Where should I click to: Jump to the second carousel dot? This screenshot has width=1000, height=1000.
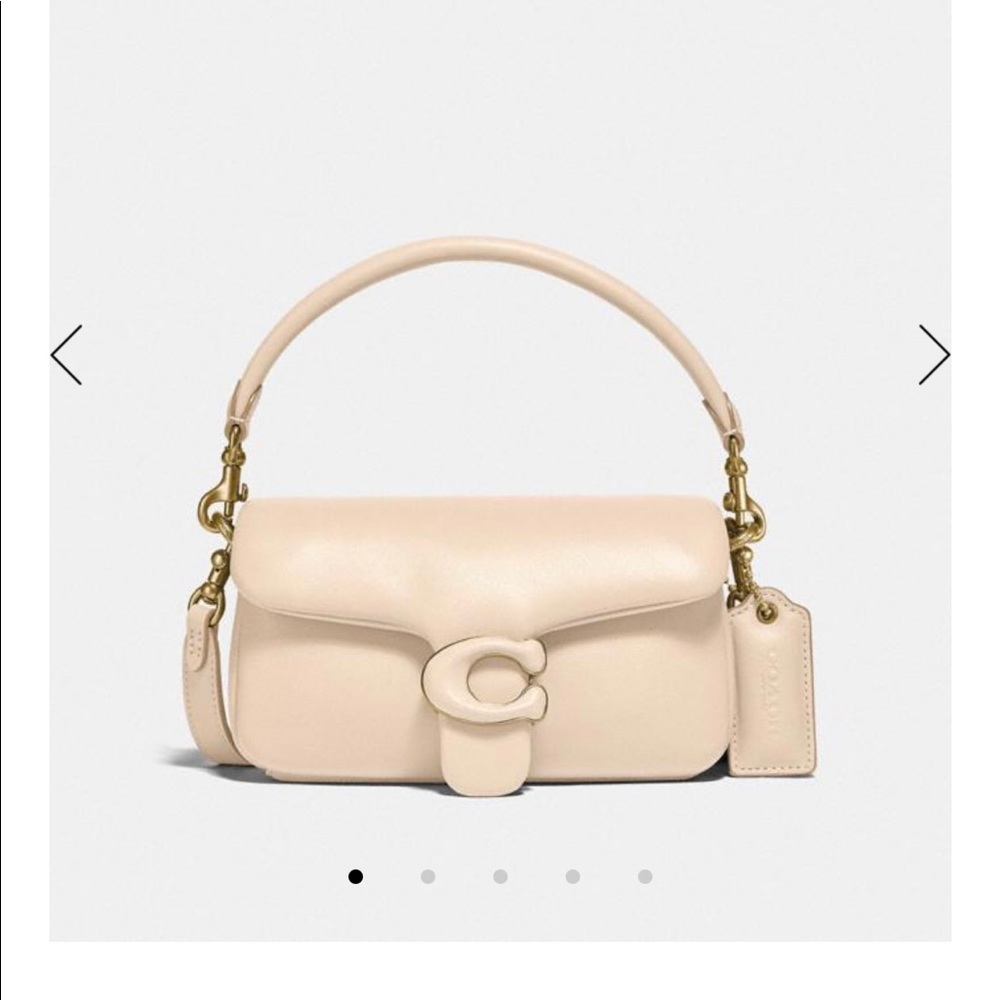(x=428, y=877)
